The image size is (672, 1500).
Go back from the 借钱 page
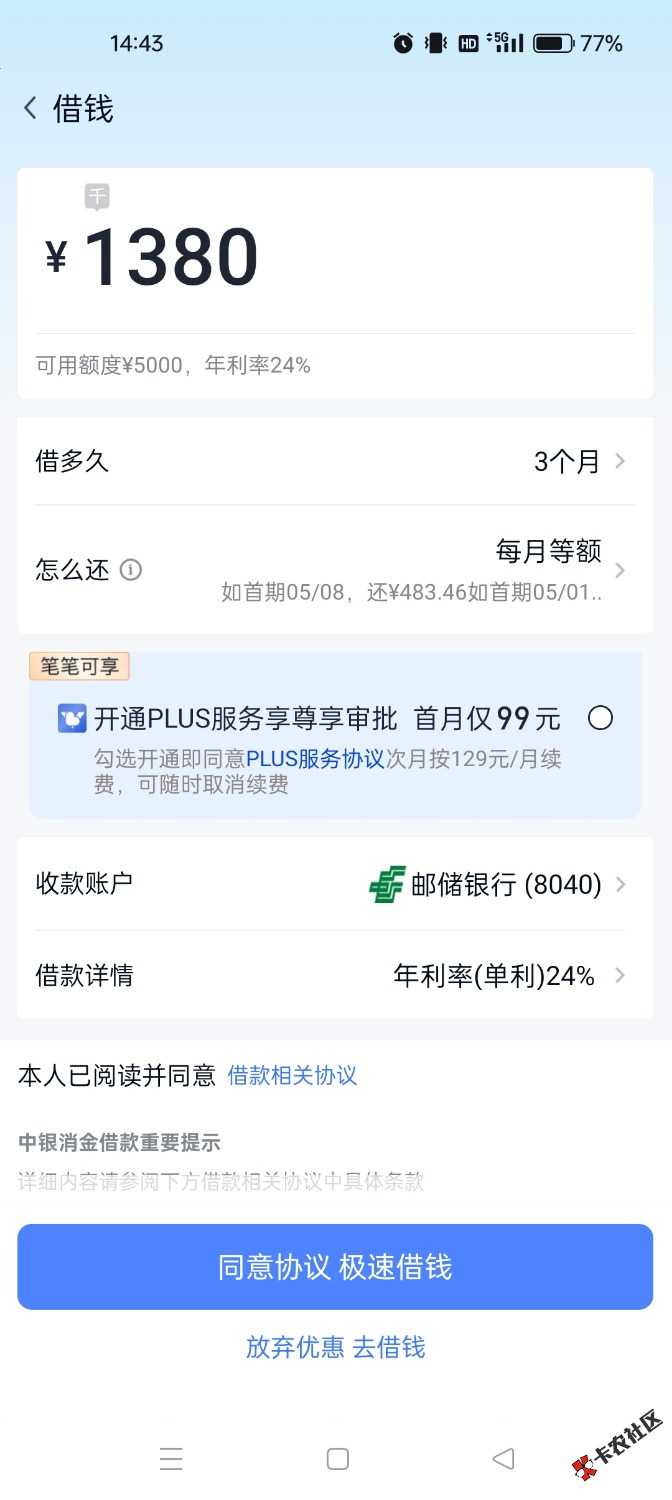coord(31,108)
